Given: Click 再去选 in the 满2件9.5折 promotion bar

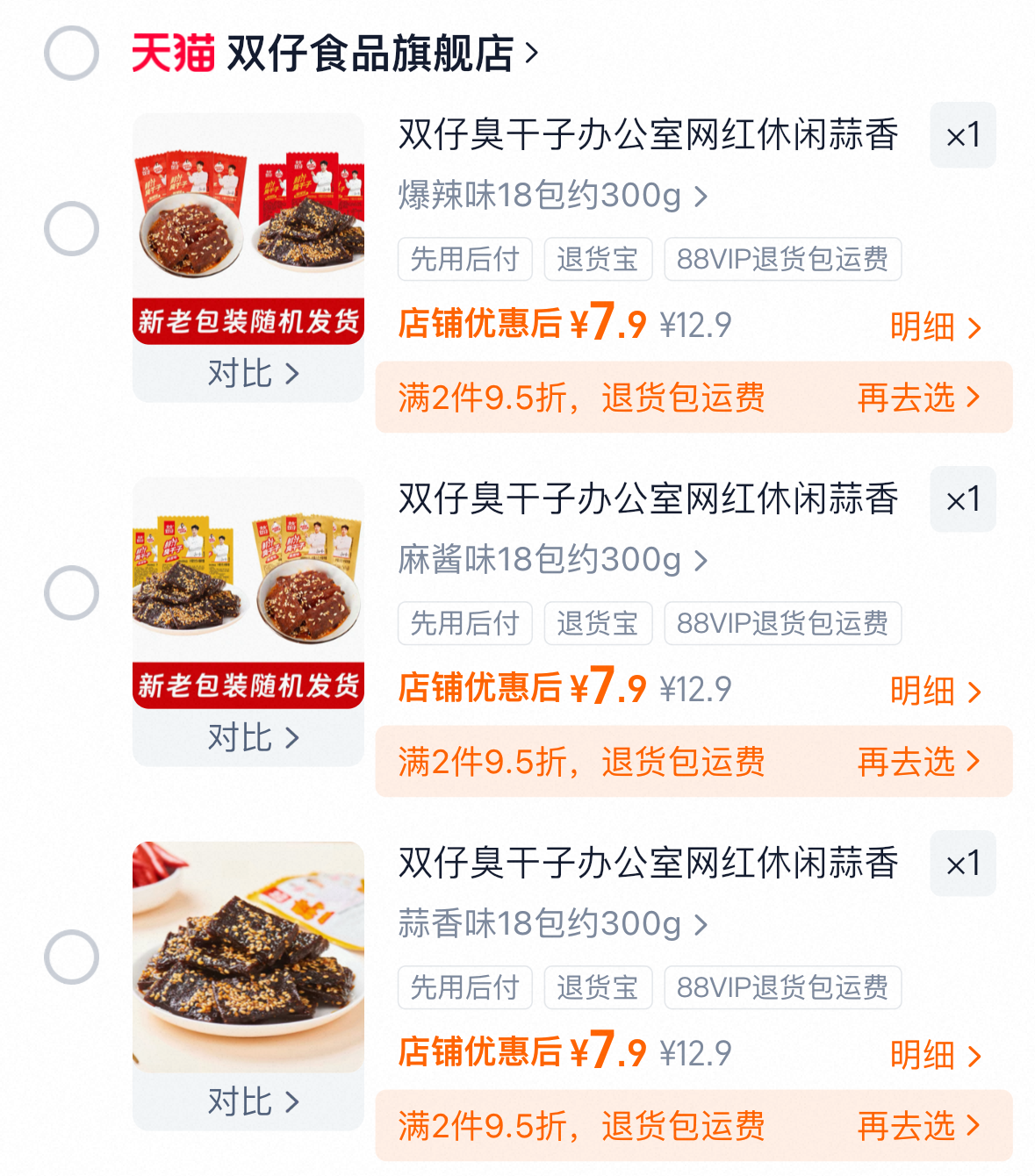Looking at the screenshot, I should coord(913,398).
